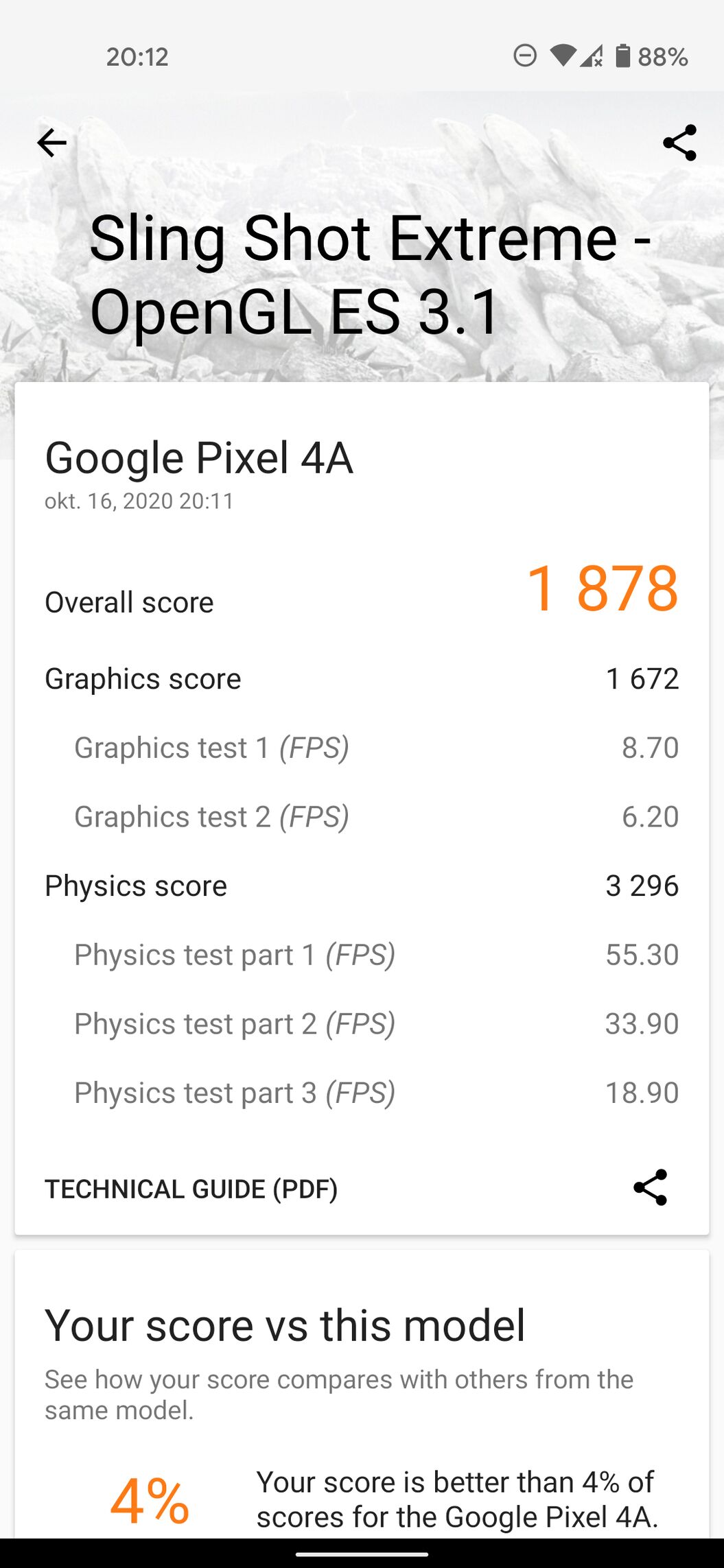Share the Google Pixel 4A result card
724x1568 pixels.
650,1187
